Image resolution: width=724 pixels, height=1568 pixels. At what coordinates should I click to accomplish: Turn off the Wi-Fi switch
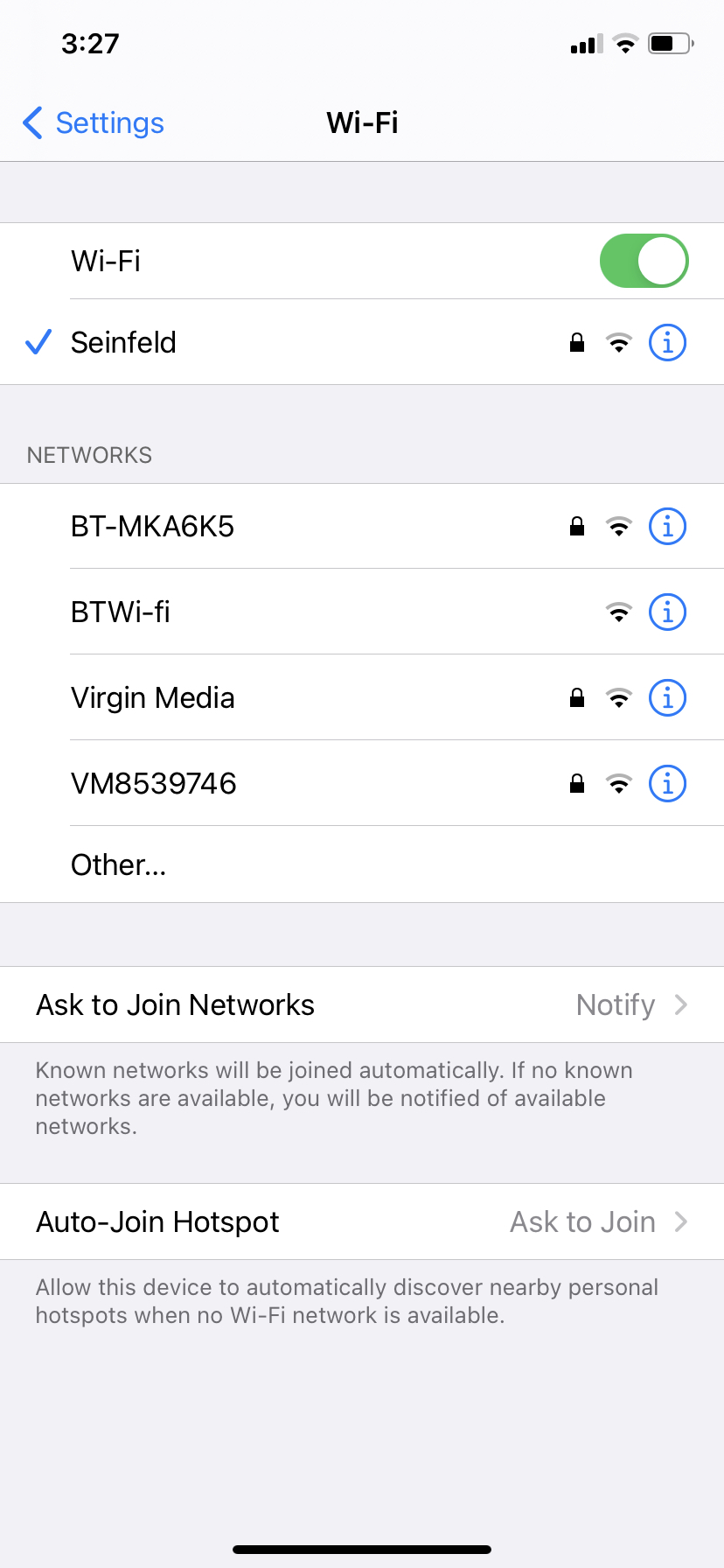click(x=644, y=261)
